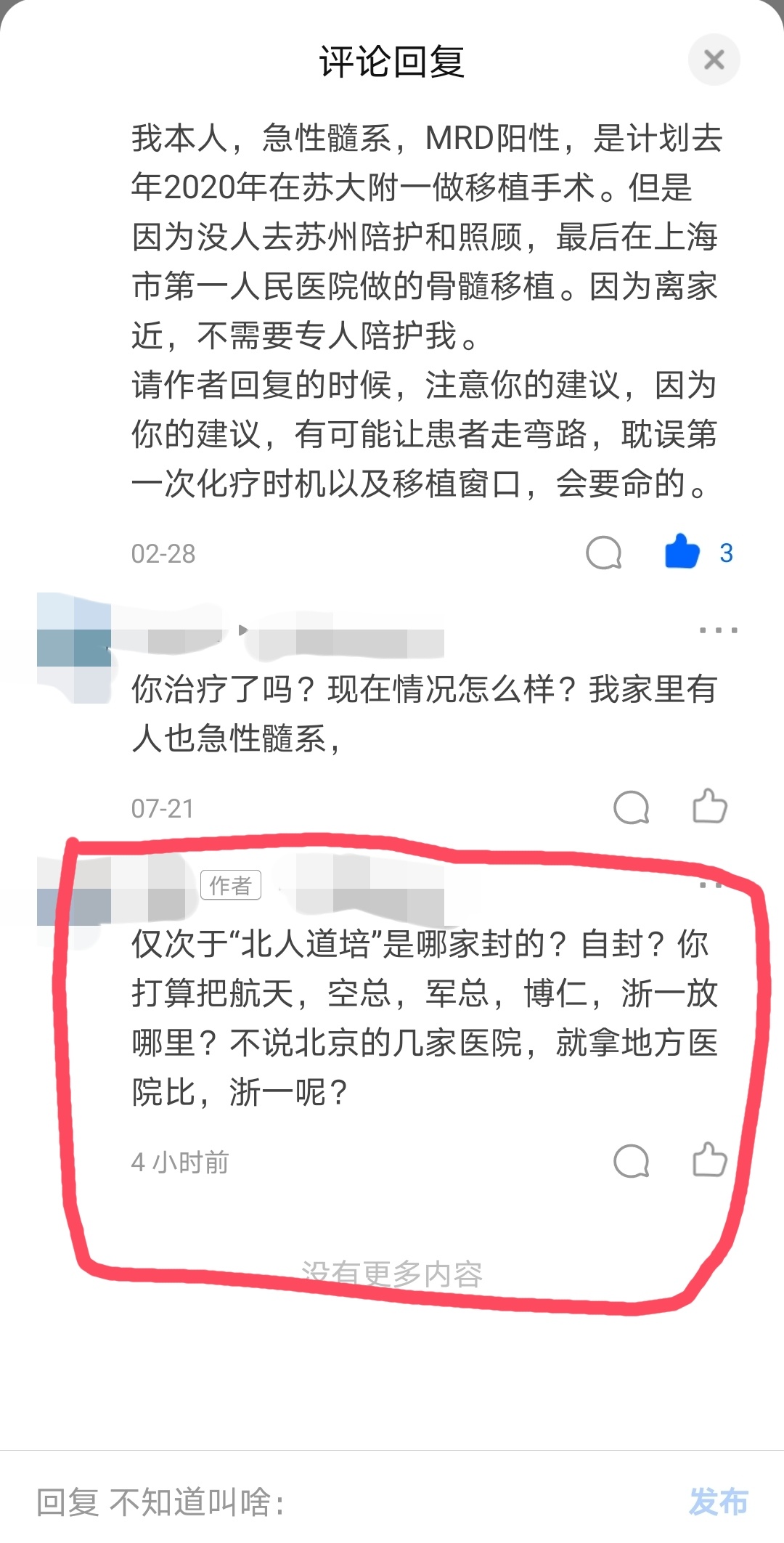Reply to the 02-28 comment
The height and width of the screenshot is (1543, 784).
(x=604, y=553)
